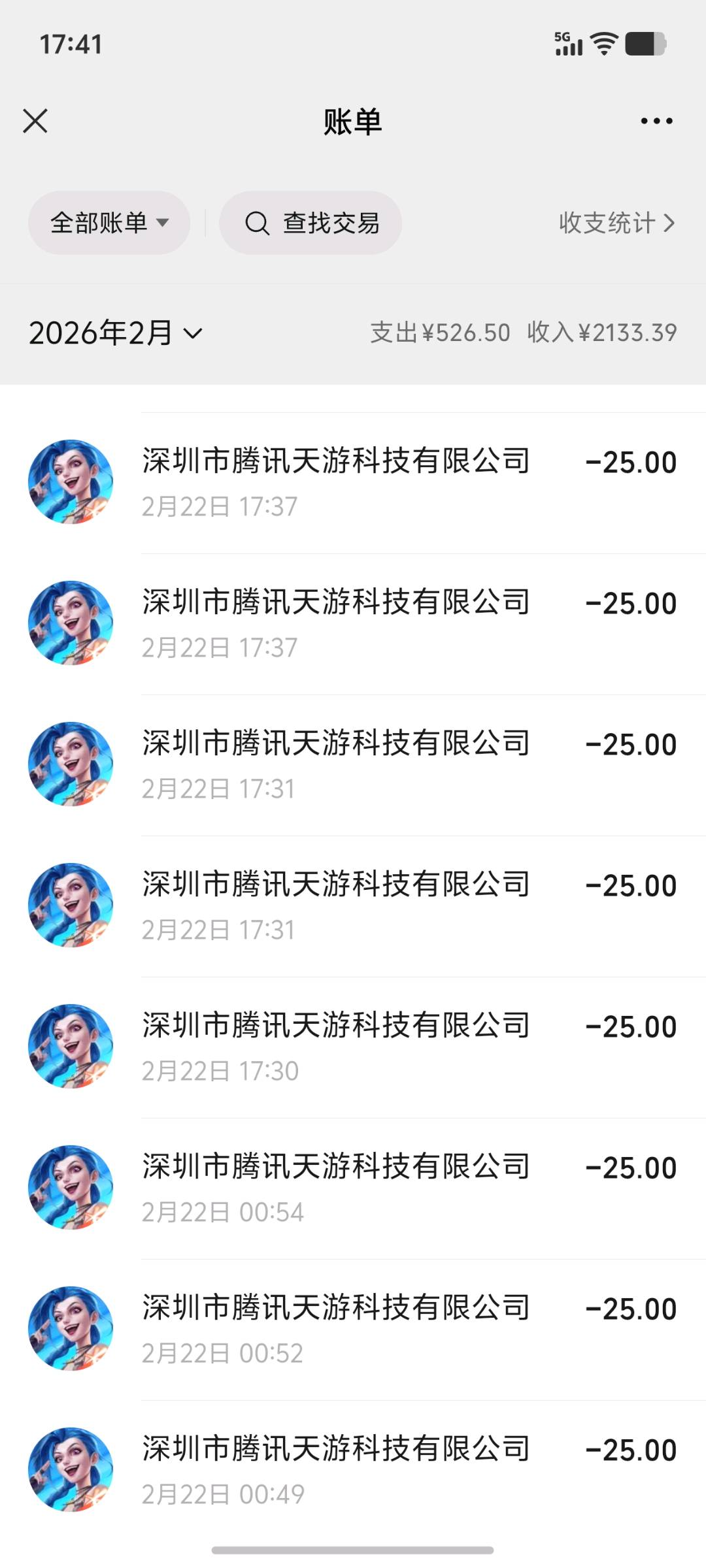Open the 账单 title at the top
706x1568 pixels.
pyautogui.click(x=353, y=121)
